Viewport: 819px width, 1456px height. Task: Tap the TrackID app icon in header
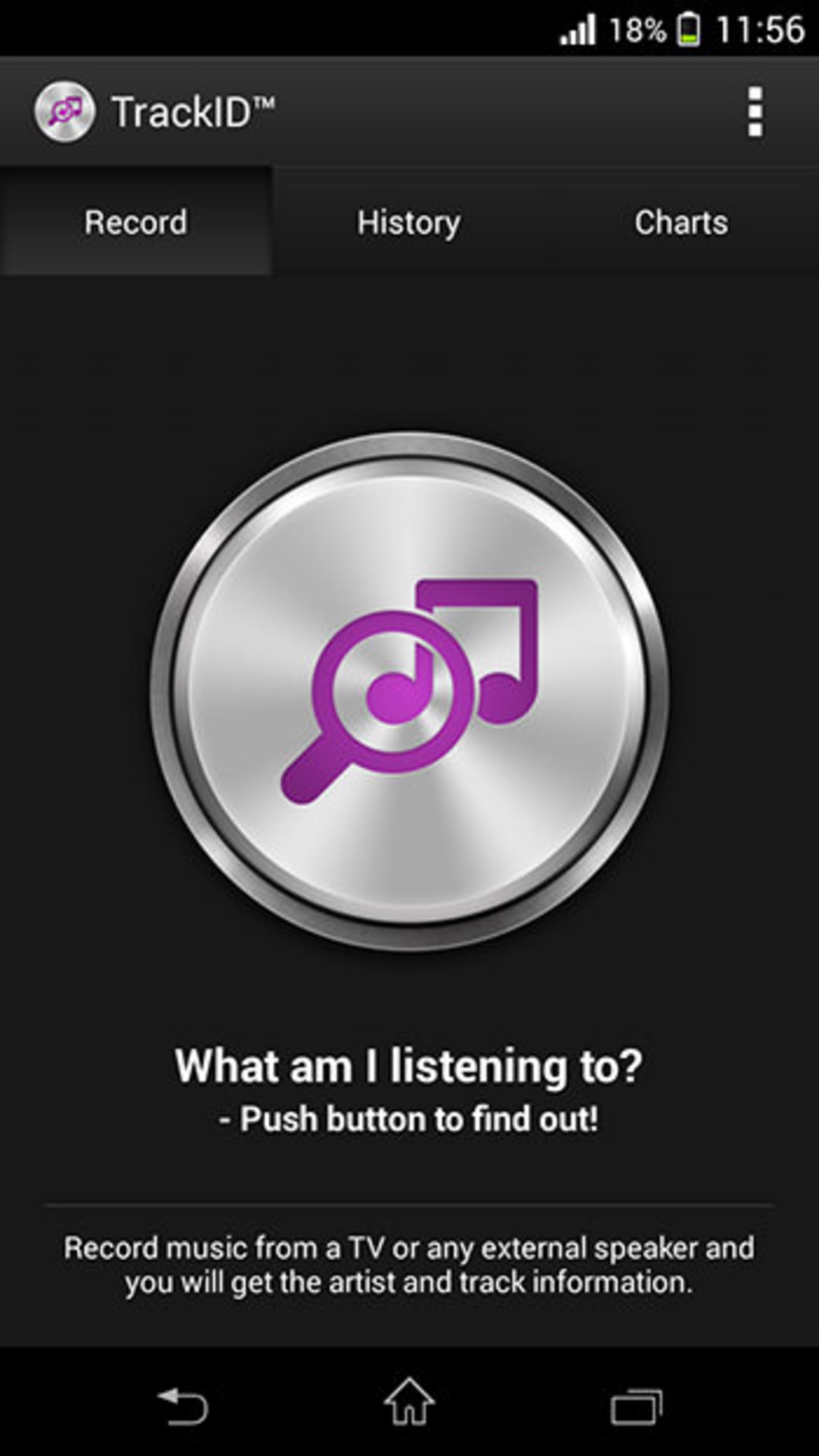(64, 111)
